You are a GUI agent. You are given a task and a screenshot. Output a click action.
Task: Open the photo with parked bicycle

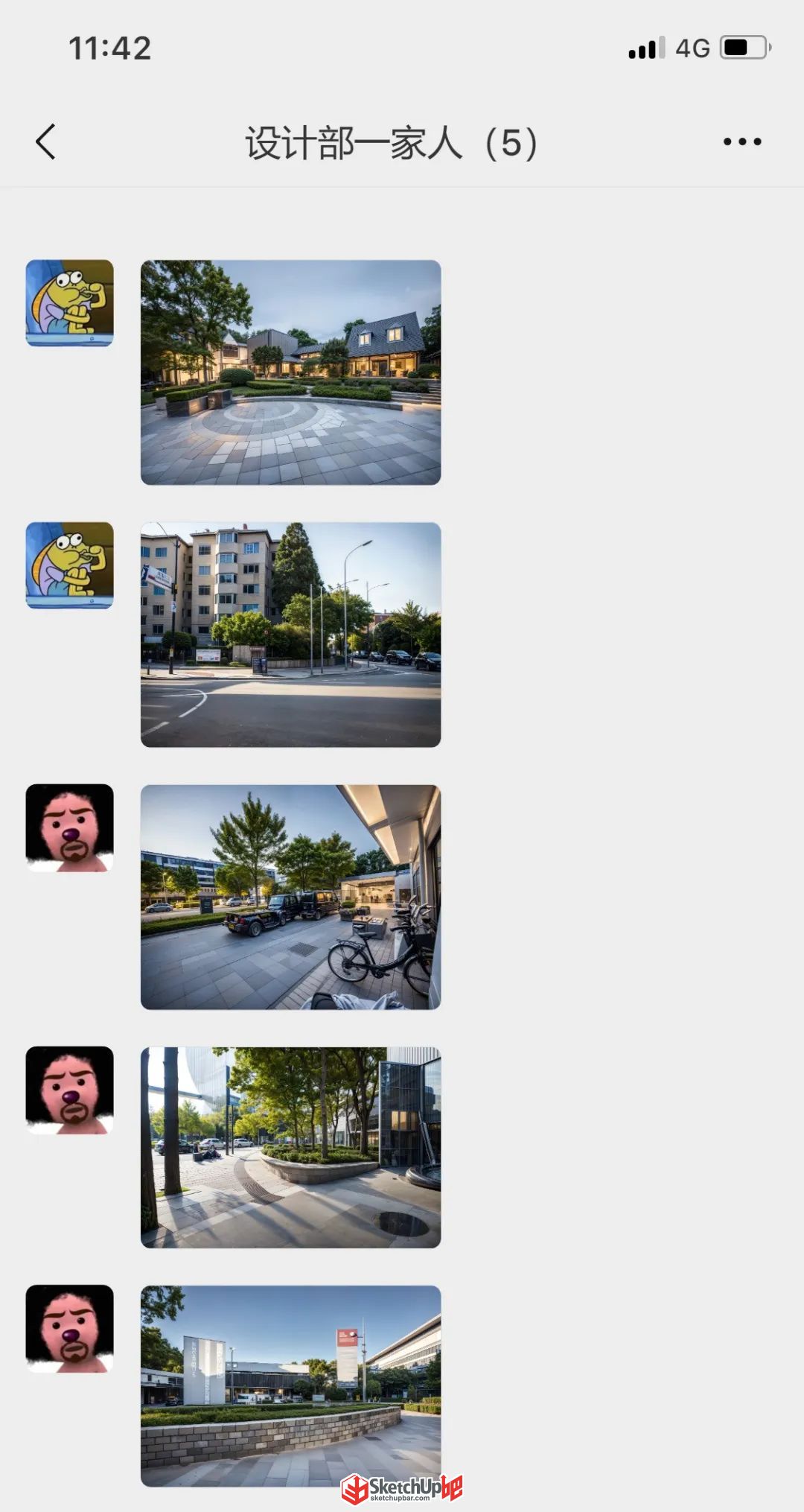tap(291, 897)
